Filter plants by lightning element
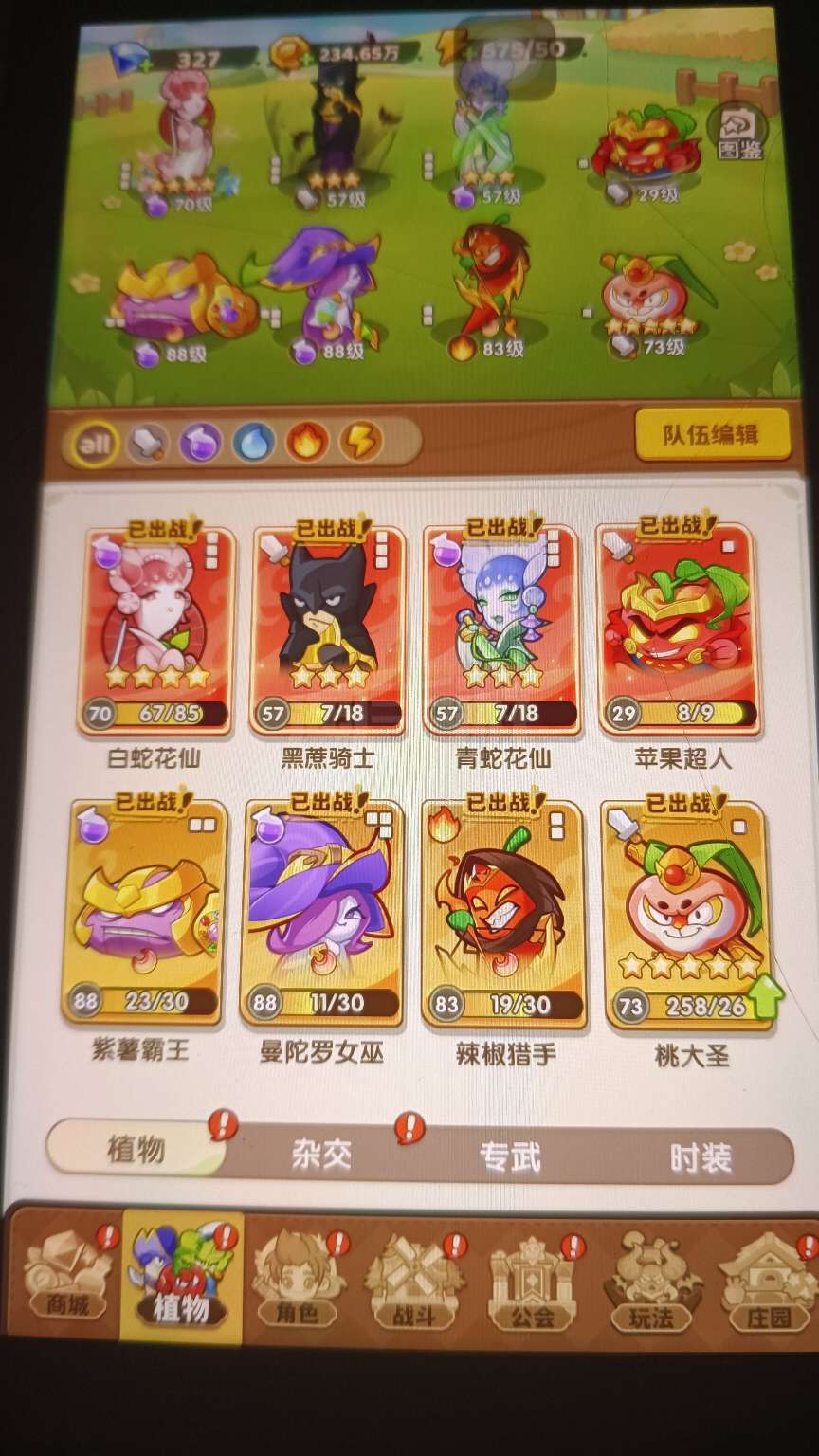Image resolution: width=819 pixels, height=1456 pixels. (x=360, y=442)
